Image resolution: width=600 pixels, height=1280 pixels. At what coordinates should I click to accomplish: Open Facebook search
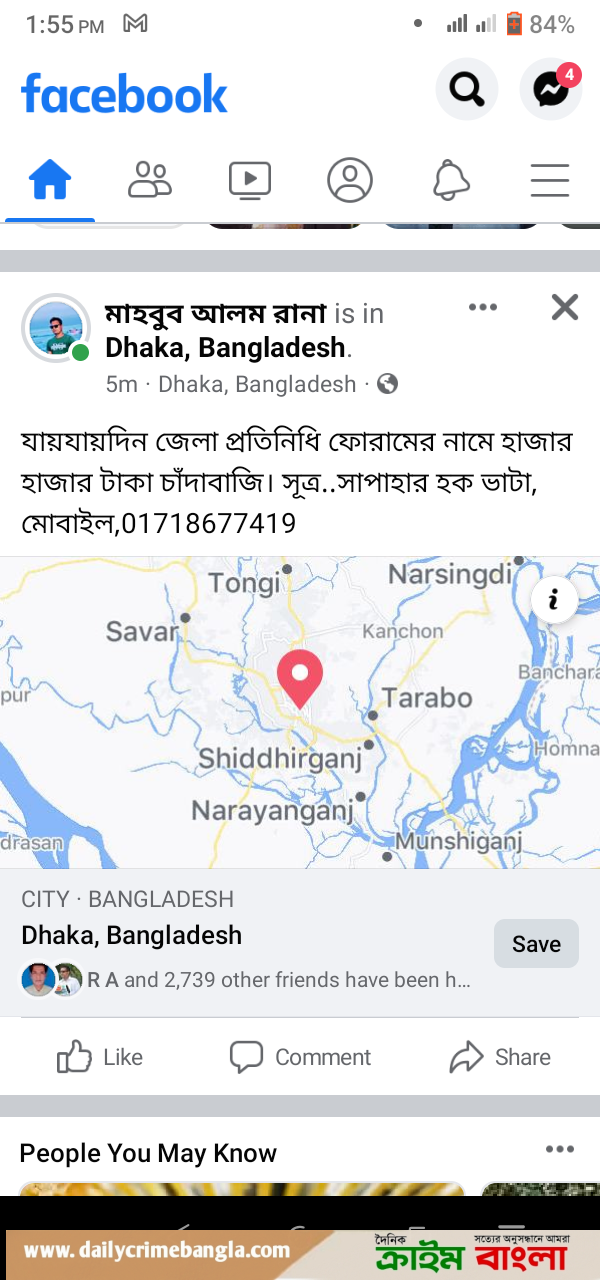coord(466,91)
